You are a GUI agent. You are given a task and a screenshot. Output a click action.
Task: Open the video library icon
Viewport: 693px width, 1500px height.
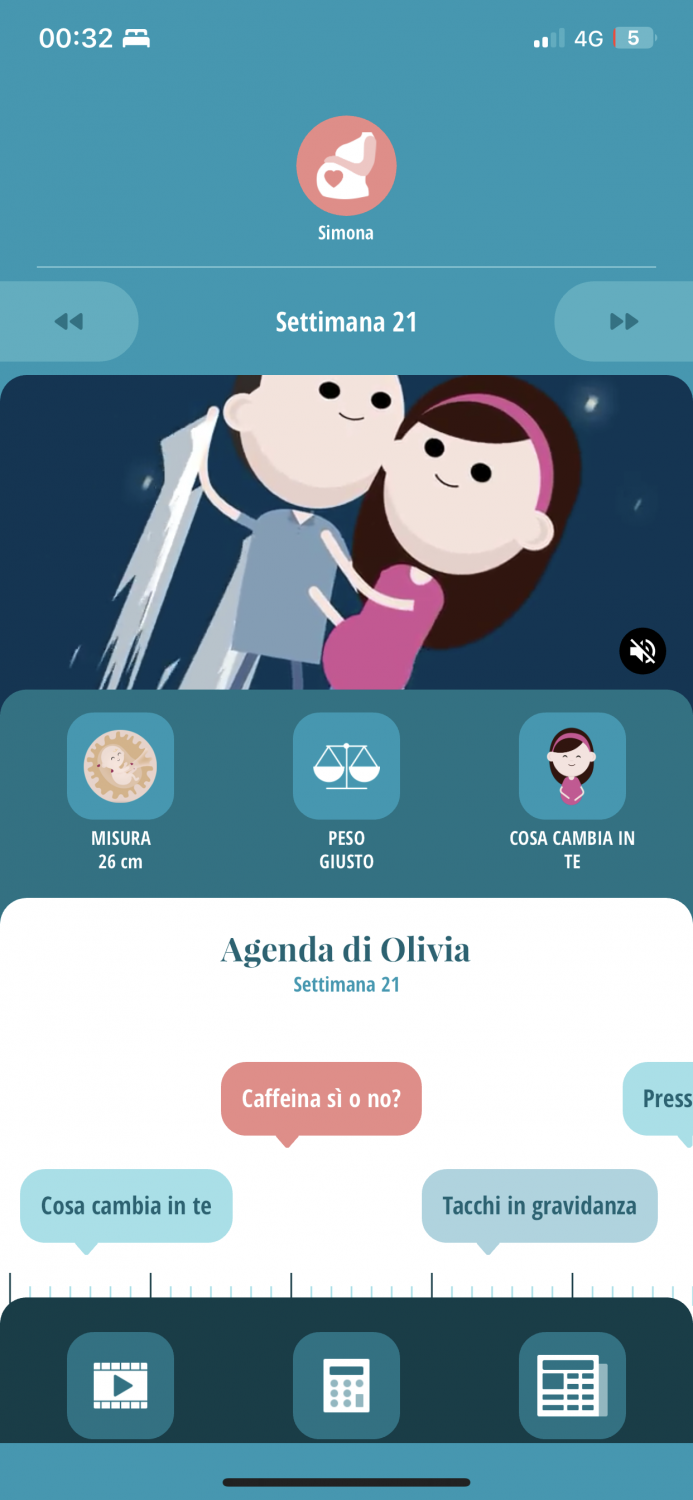[x=120, y=1385]
